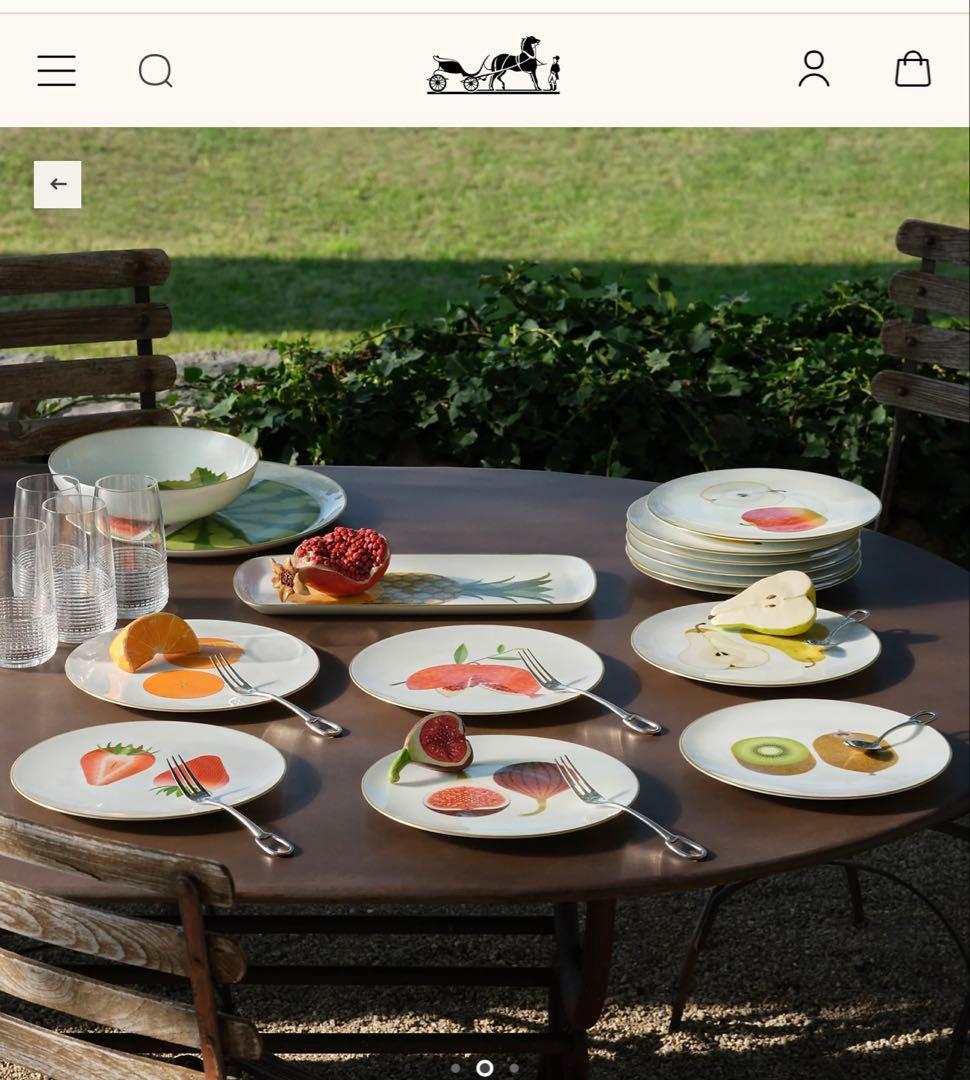Open the cart to review items
970x1080 pixels.
913,68
